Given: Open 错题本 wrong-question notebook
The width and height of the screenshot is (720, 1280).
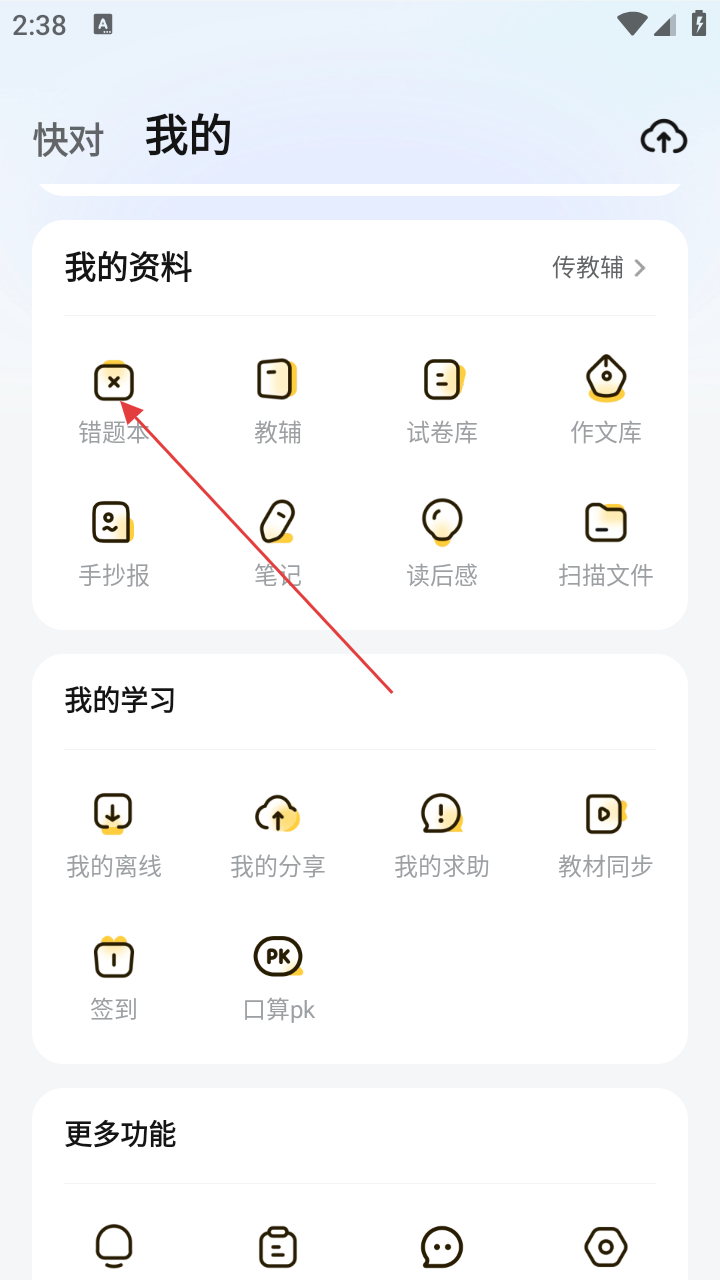Looking at the screenshot, I should point(114,400).
